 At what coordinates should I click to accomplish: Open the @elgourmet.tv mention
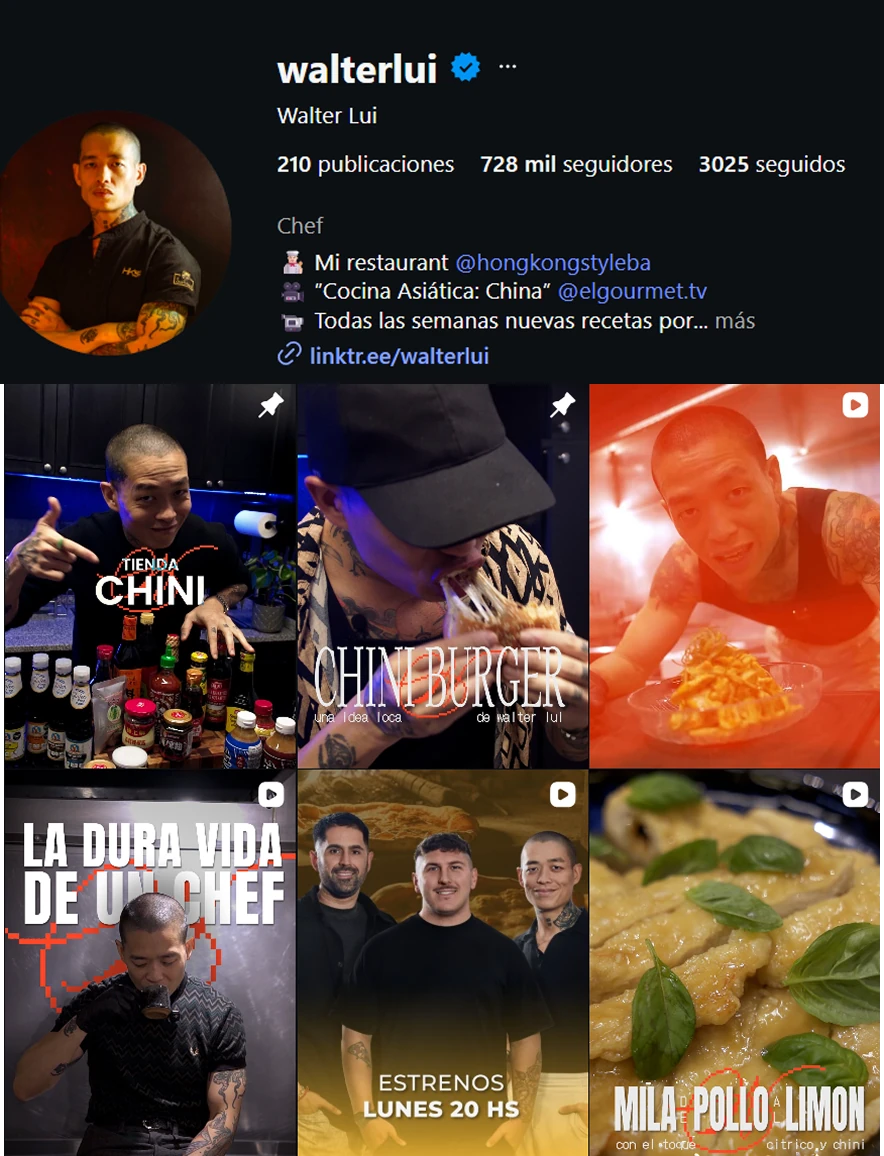[x=632, y=292]
